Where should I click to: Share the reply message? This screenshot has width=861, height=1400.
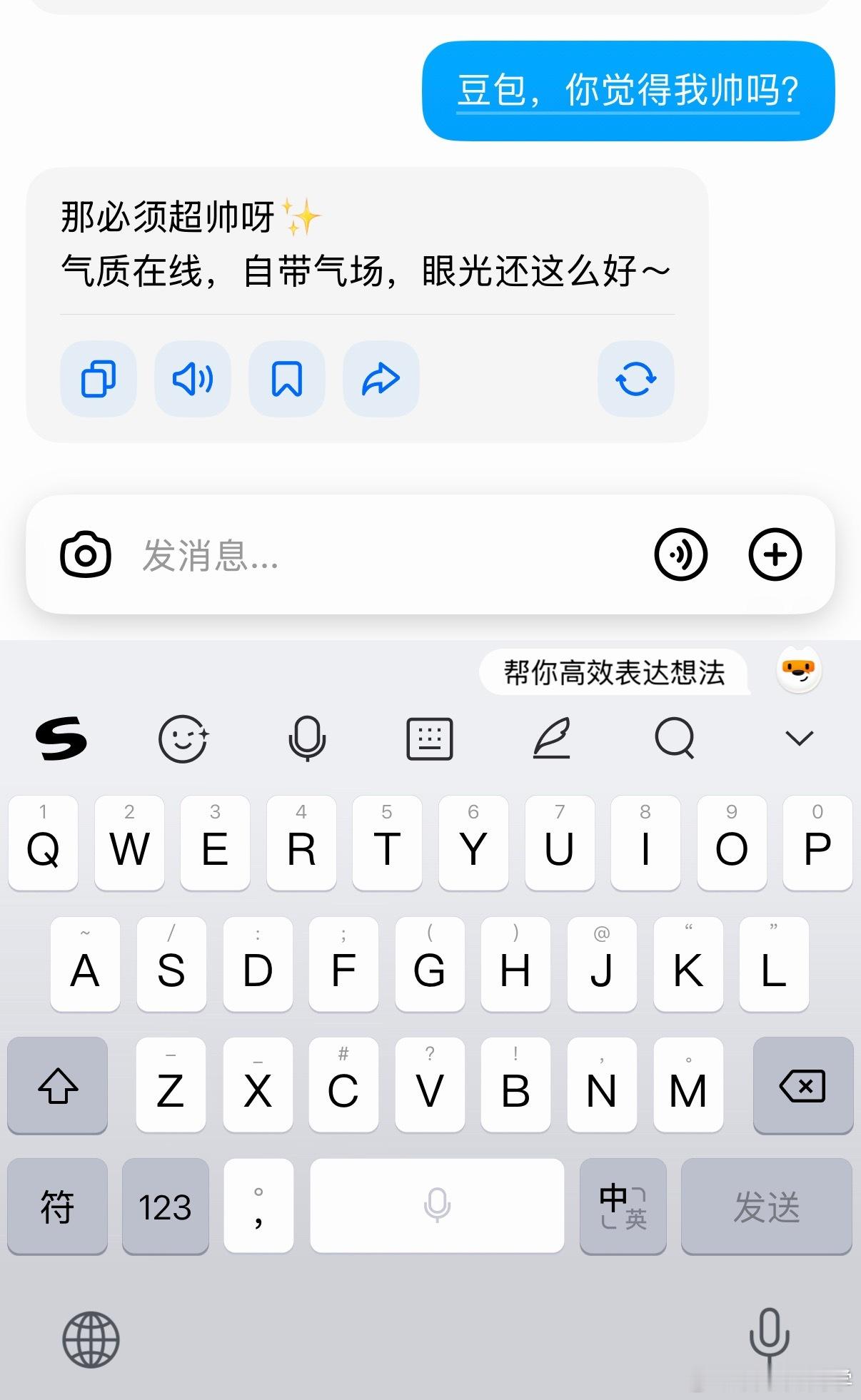click(x=380, y=379)
